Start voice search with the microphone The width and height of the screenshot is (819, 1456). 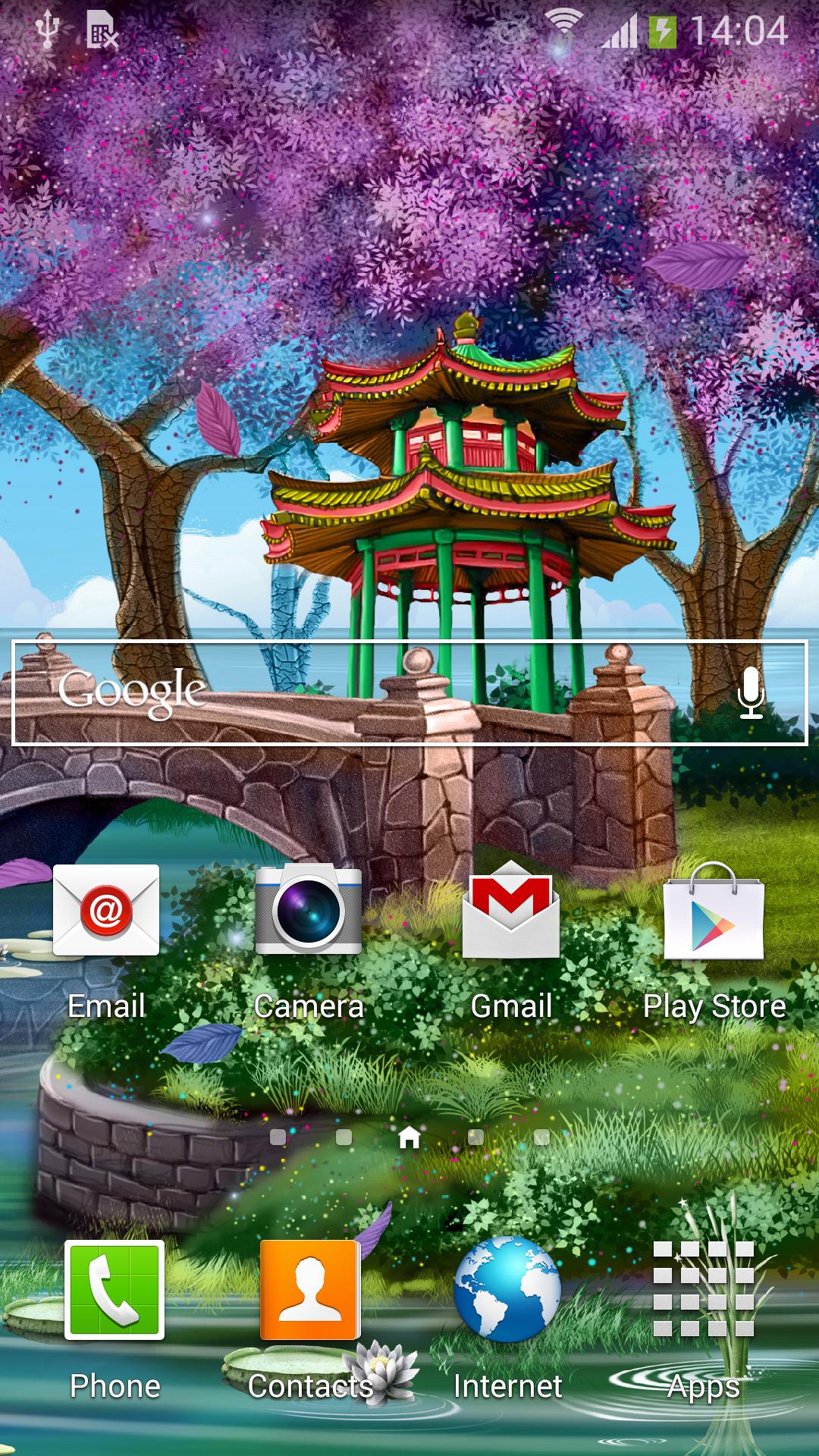coord(751,692)
